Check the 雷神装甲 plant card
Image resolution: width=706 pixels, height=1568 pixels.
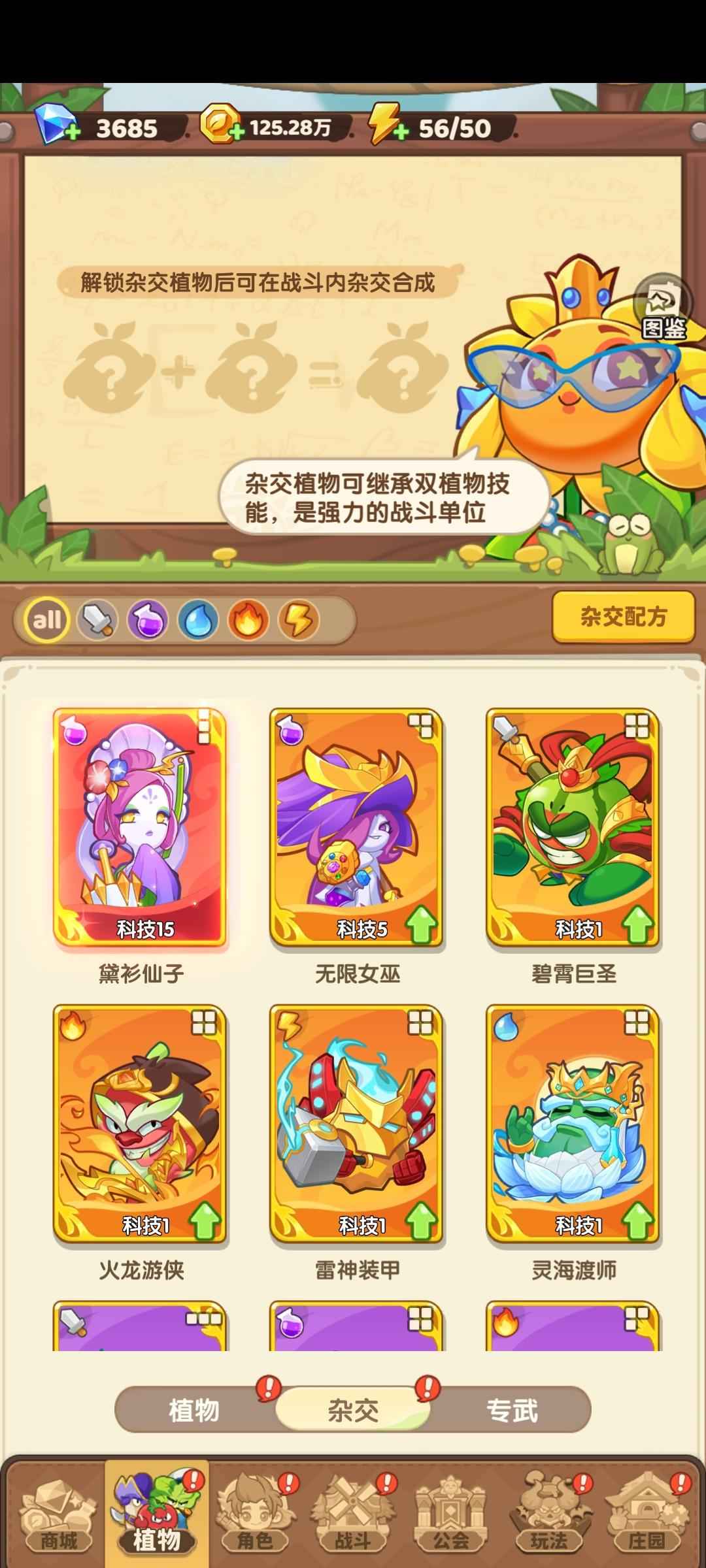click(356, 1124)
